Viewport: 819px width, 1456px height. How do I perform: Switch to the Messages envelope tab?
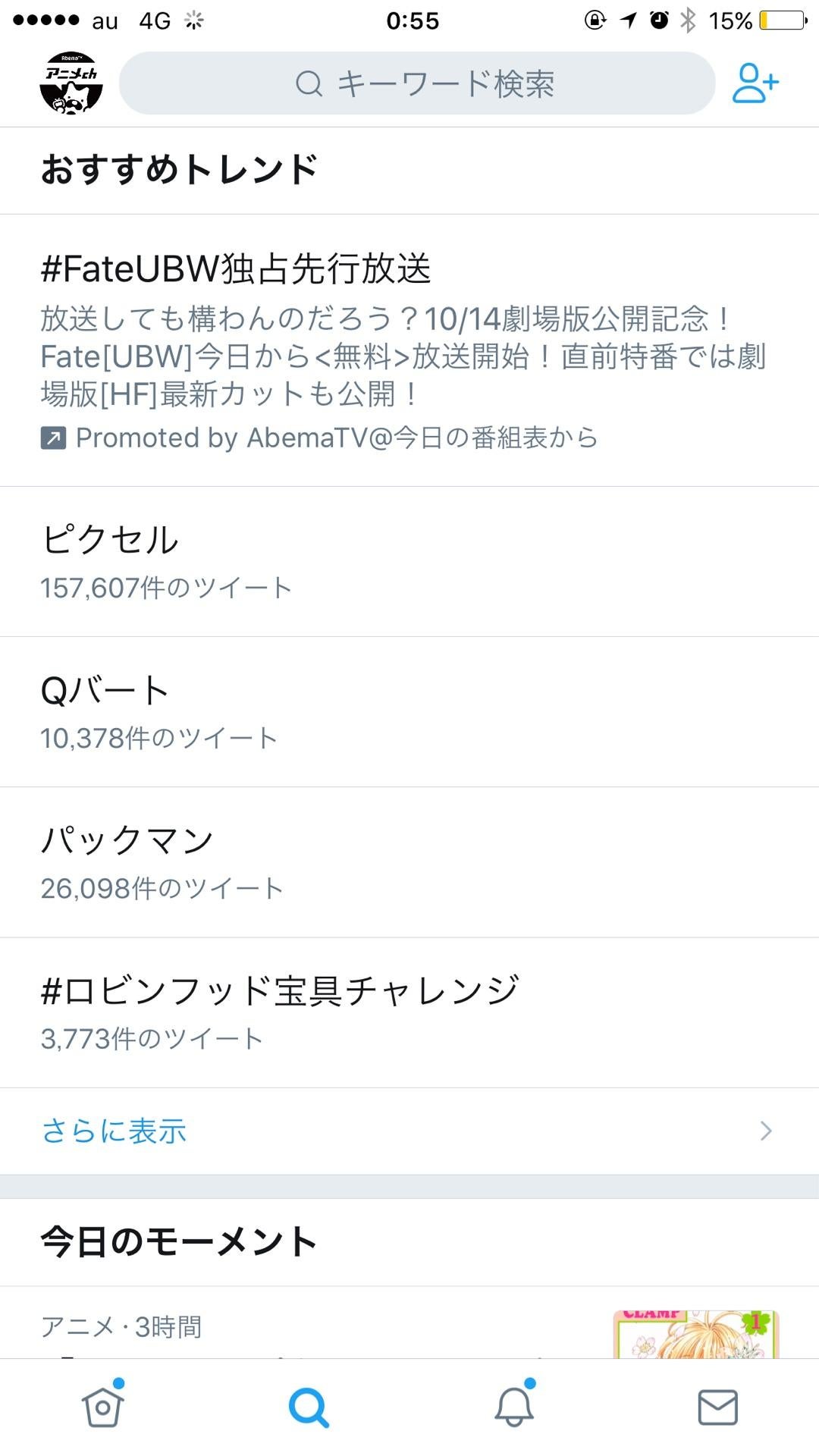717,1407
